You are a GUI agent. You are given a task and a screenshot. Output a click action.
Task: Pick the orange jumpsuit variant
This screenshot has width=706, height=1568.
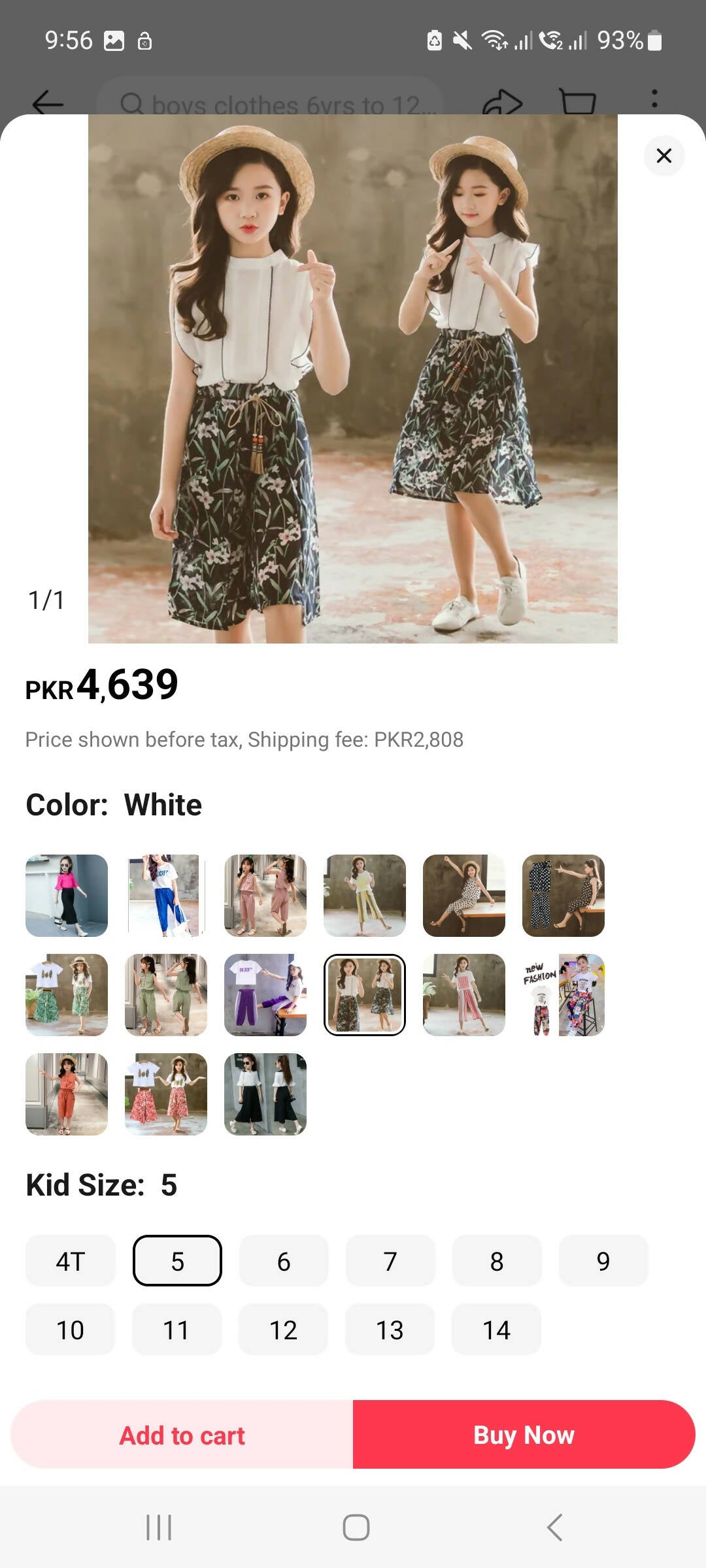pos(67,1094)
